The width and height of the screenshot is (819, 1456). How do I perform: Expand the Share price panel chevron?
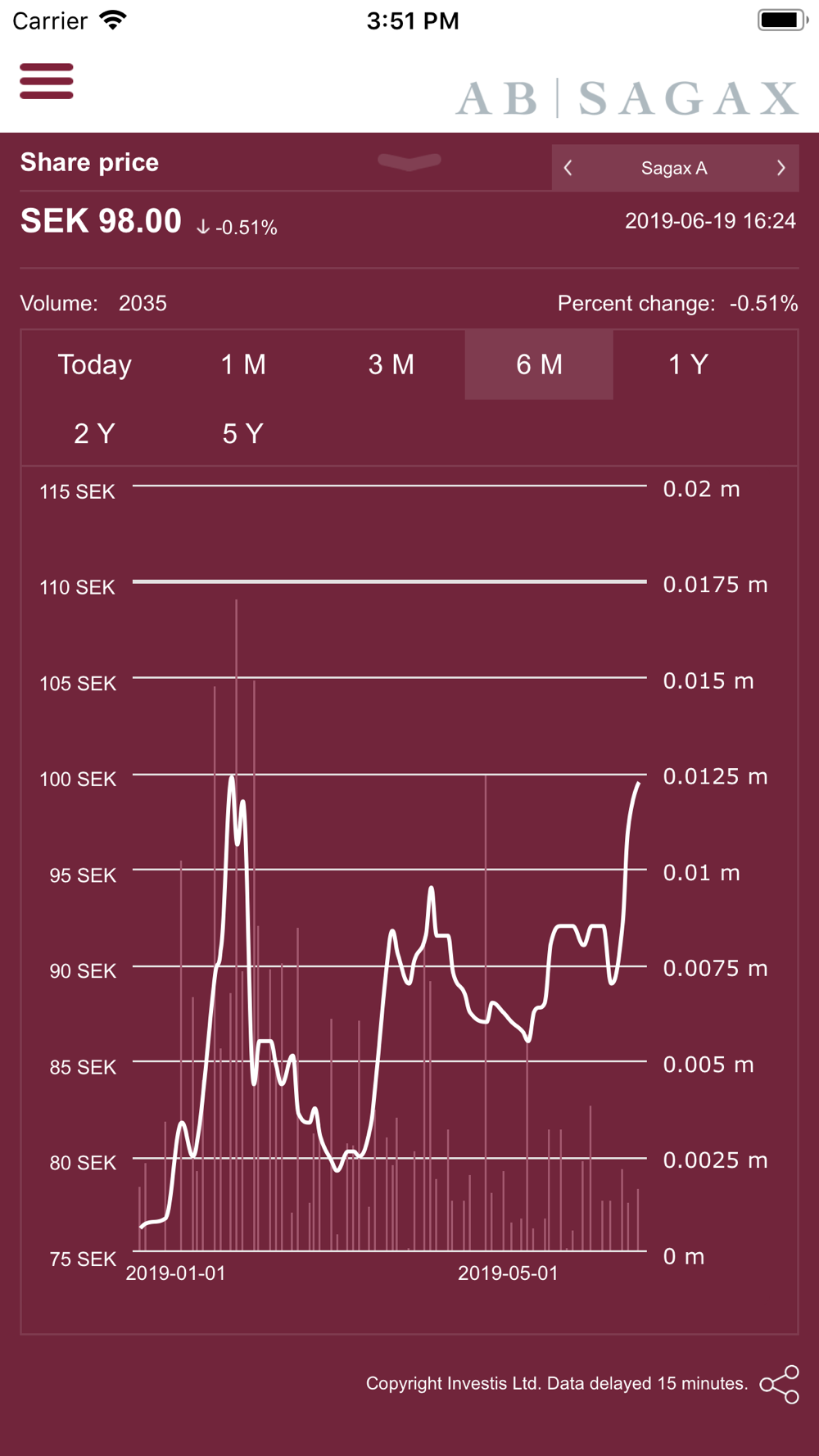[409, 162]
